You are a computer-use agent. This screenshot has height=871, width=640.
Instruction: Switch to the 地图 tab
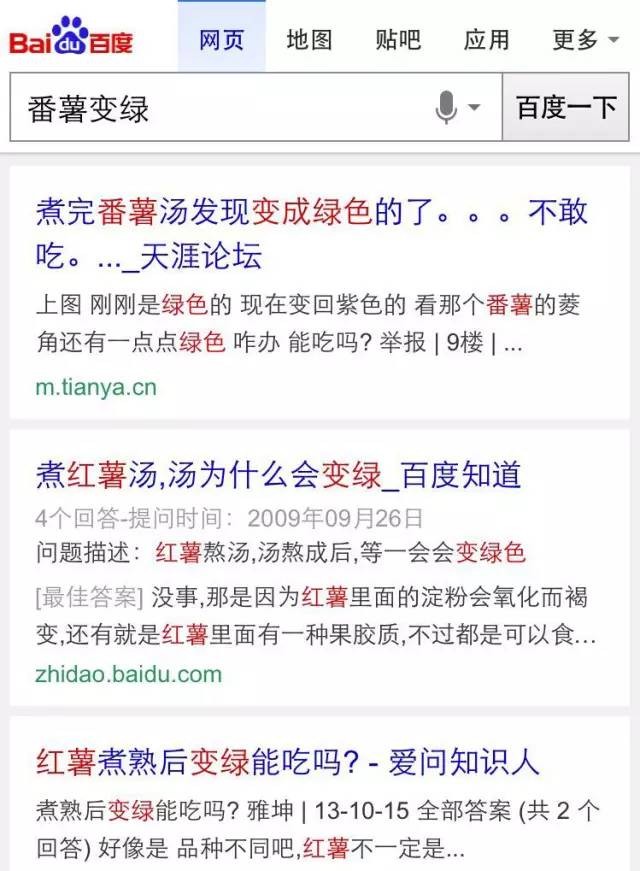tap(309, 40)
